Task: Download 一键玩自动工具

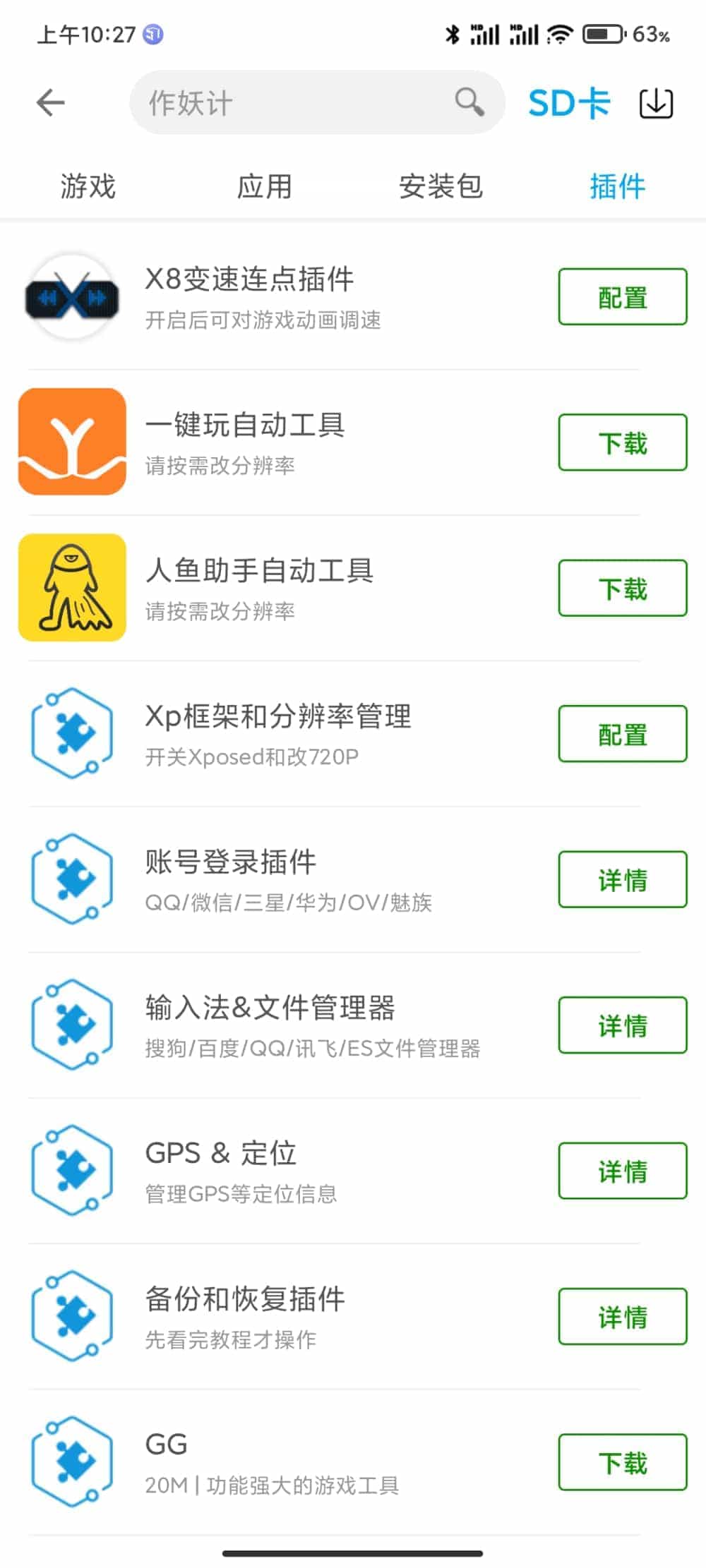Action: 622,442
